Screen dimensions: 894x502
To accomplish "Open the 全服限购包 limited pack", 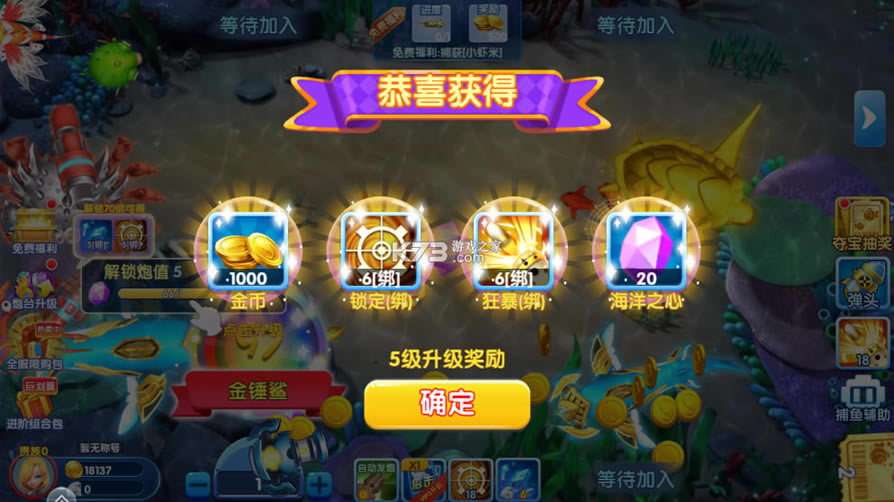I will coord(36,345).
